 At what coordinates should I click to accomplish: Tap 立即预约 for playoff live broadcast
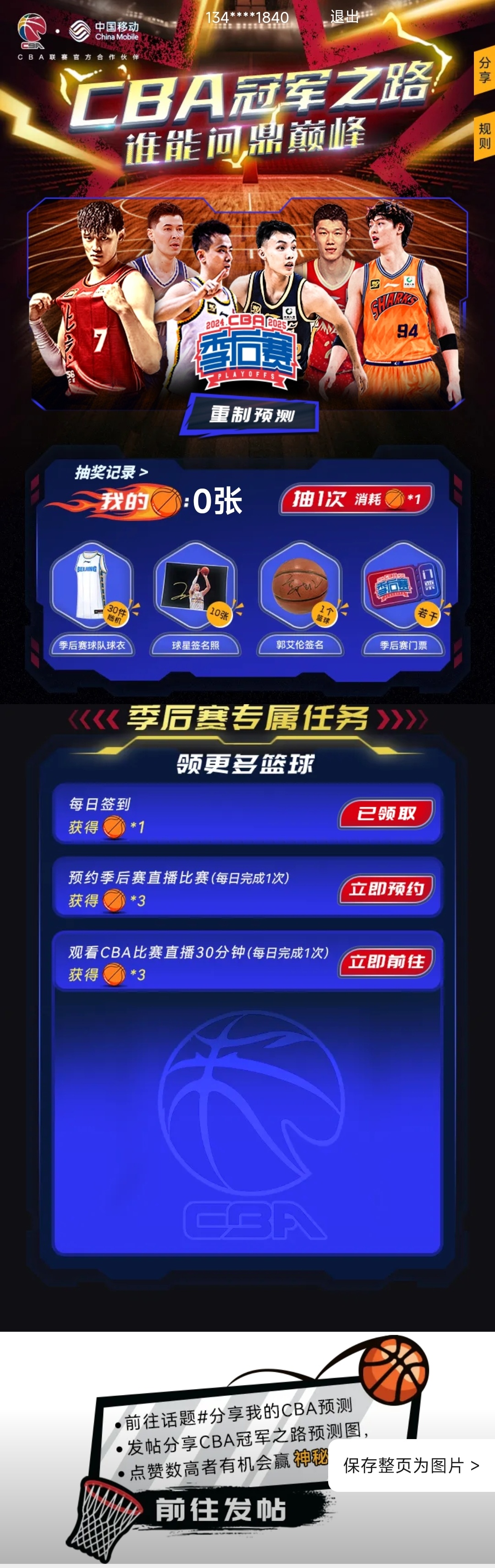[386, 889]
